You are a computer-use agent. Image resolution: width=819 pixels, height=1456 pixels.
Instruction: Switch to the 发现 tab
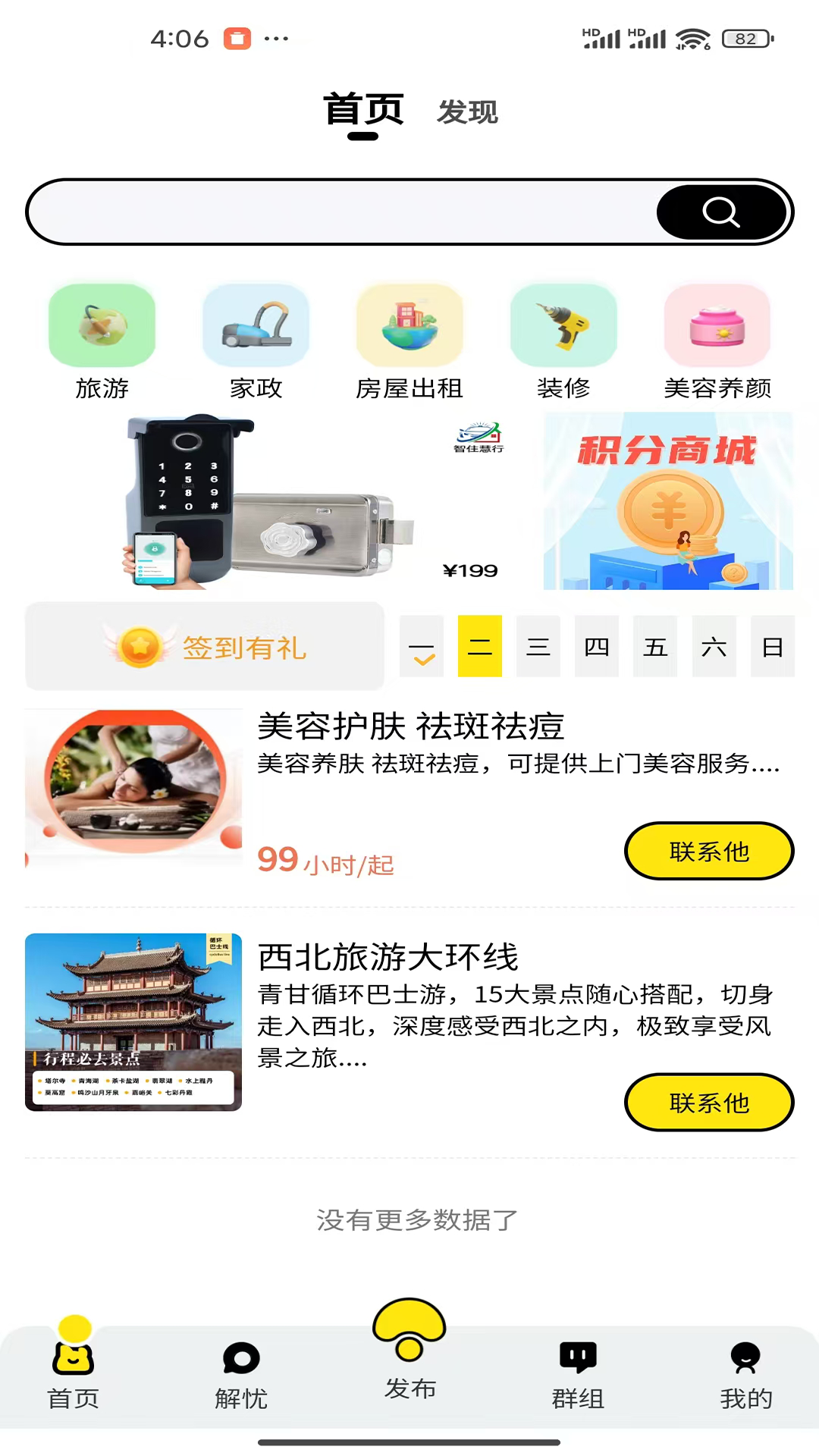[x=467, y=112]
